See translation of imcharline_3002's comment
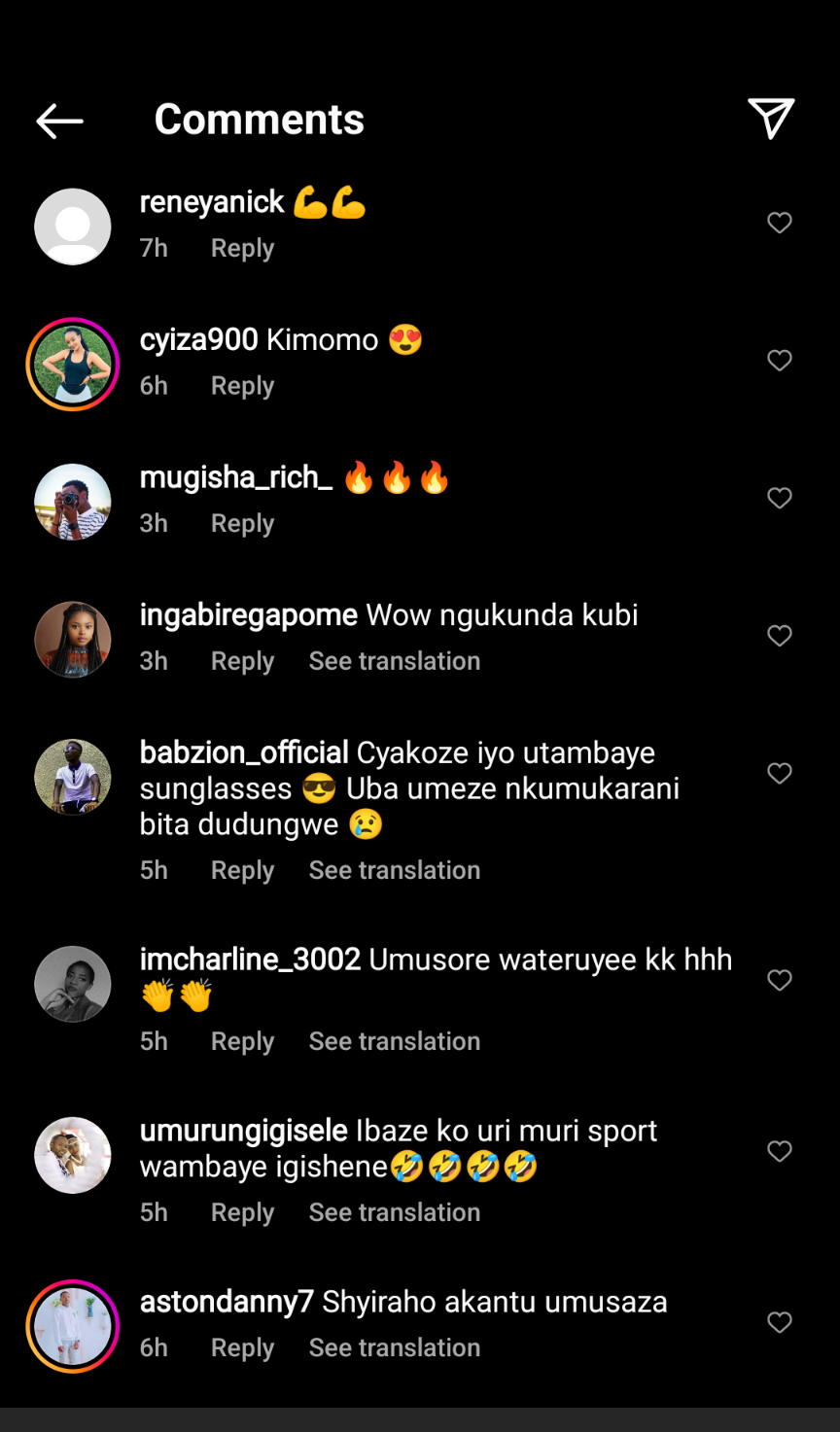 pyautogui.click(x=394, y=1041)
